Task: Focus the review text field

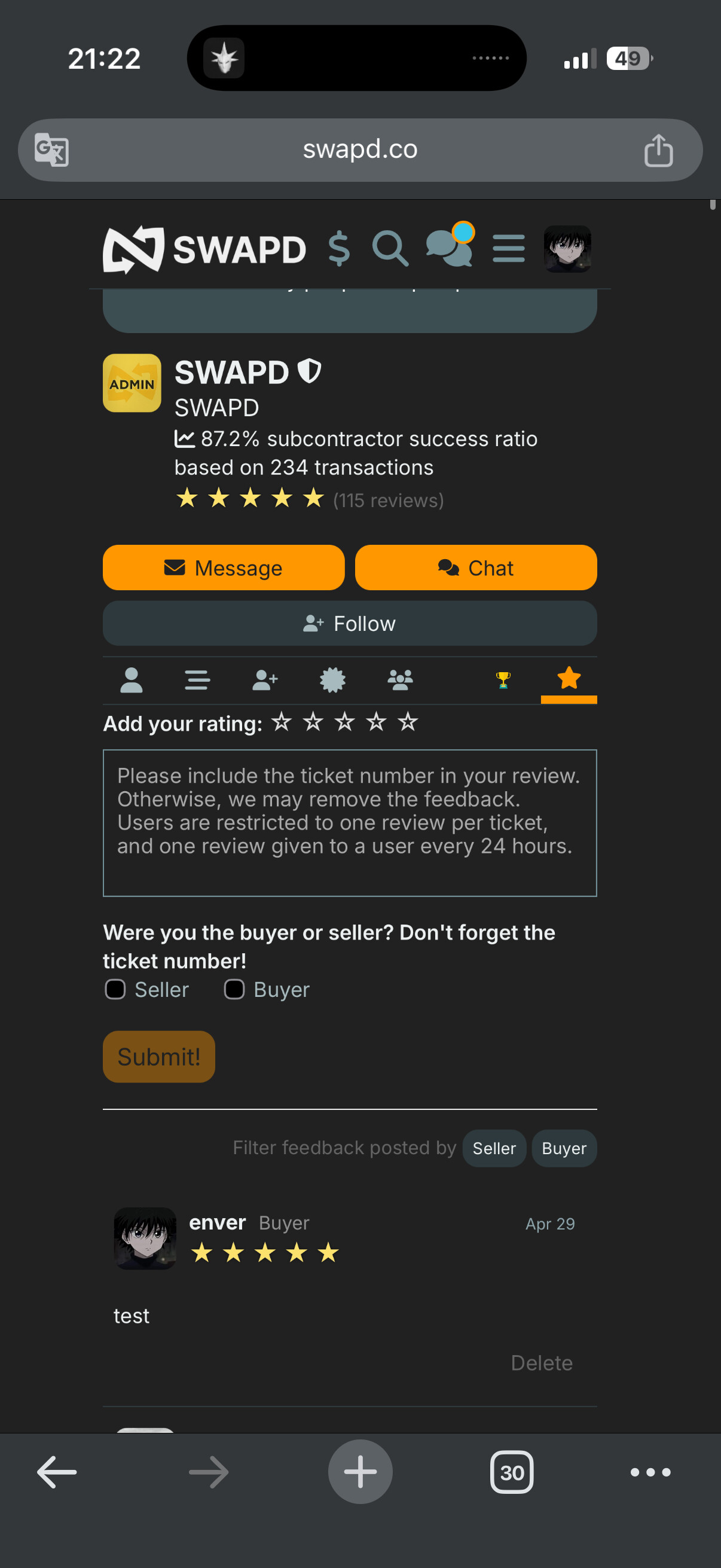Action: pos(350,823)
